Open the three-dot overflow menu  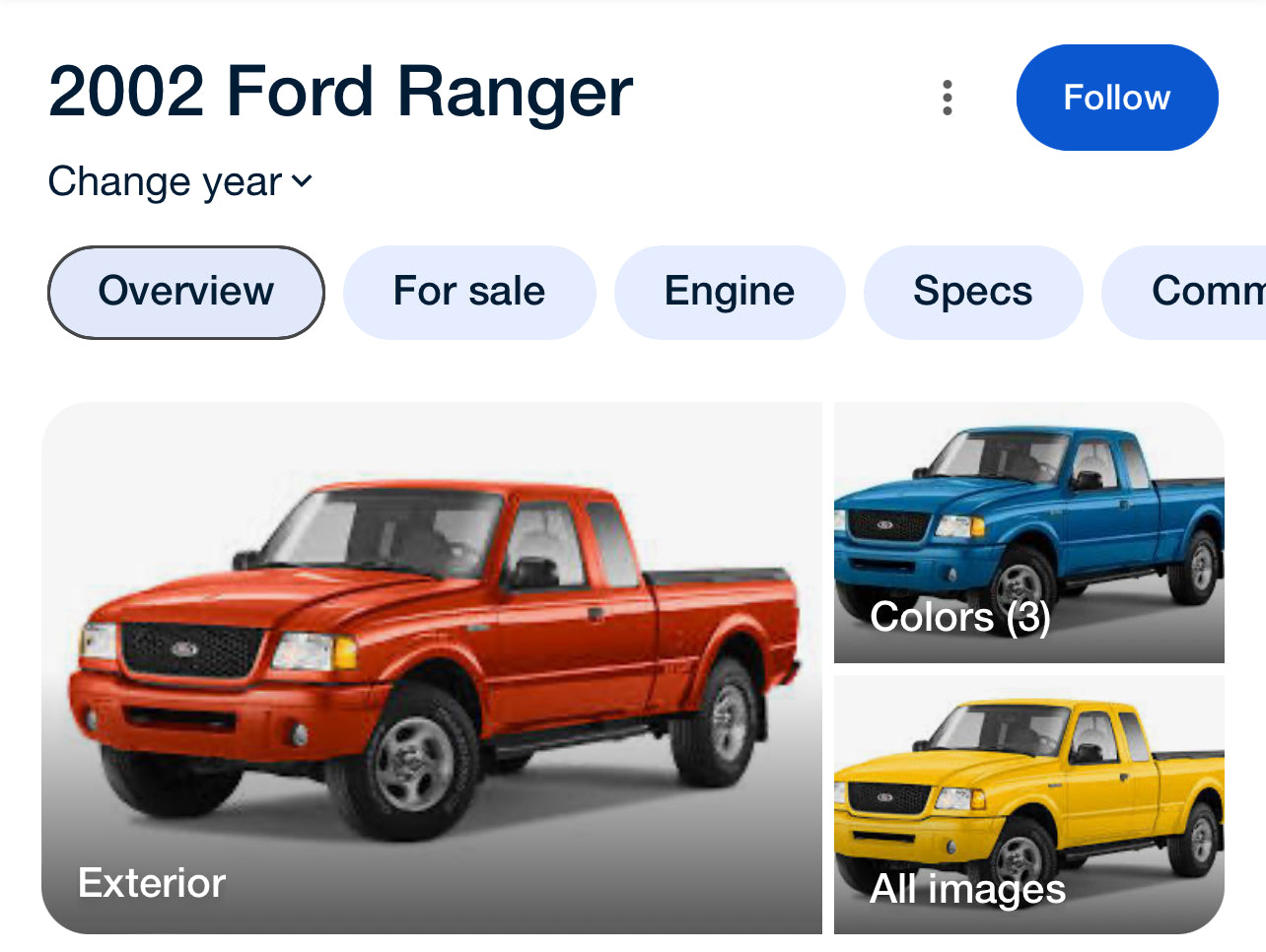[947, 98]
